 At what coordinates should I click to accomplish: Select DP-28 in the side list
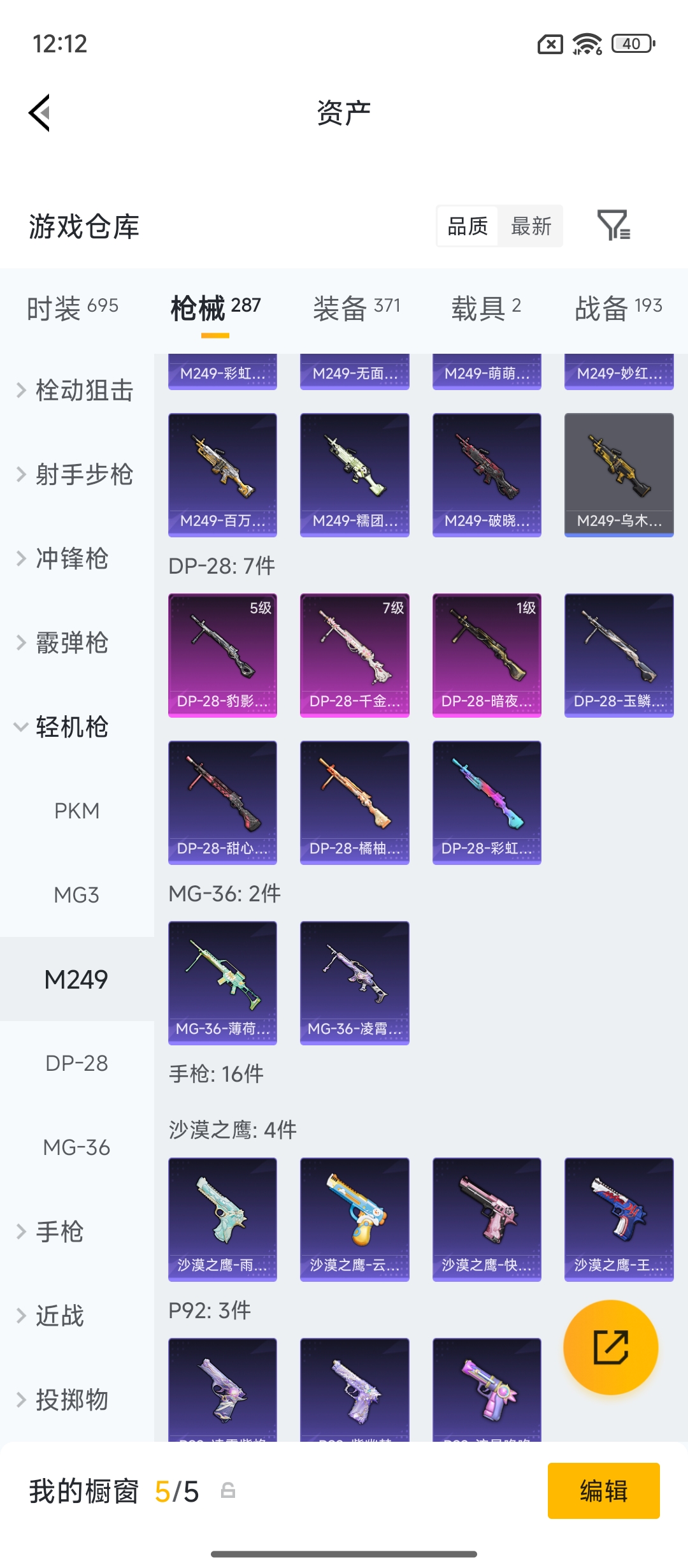[x=76, y=1063]
